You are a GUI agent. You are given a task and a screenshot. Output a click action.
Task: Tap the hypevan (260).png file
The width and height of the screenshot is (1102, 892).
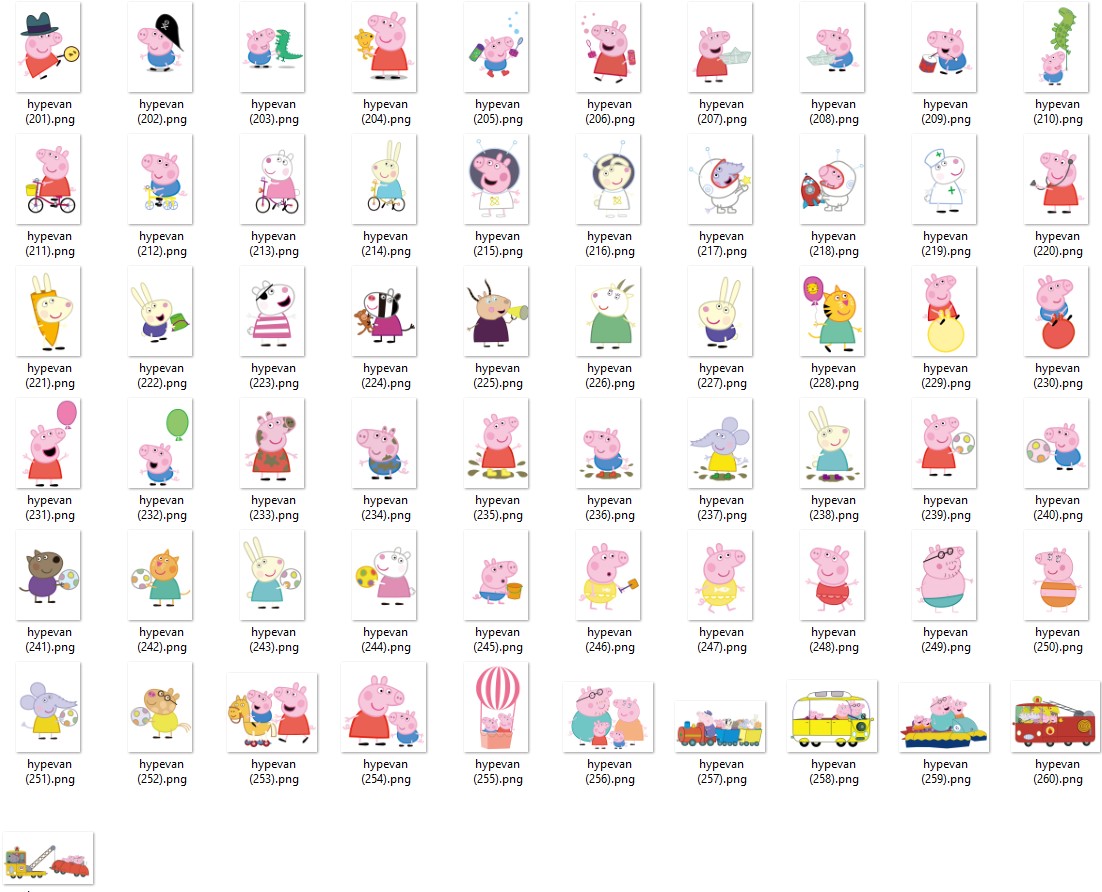(1056, 716)
